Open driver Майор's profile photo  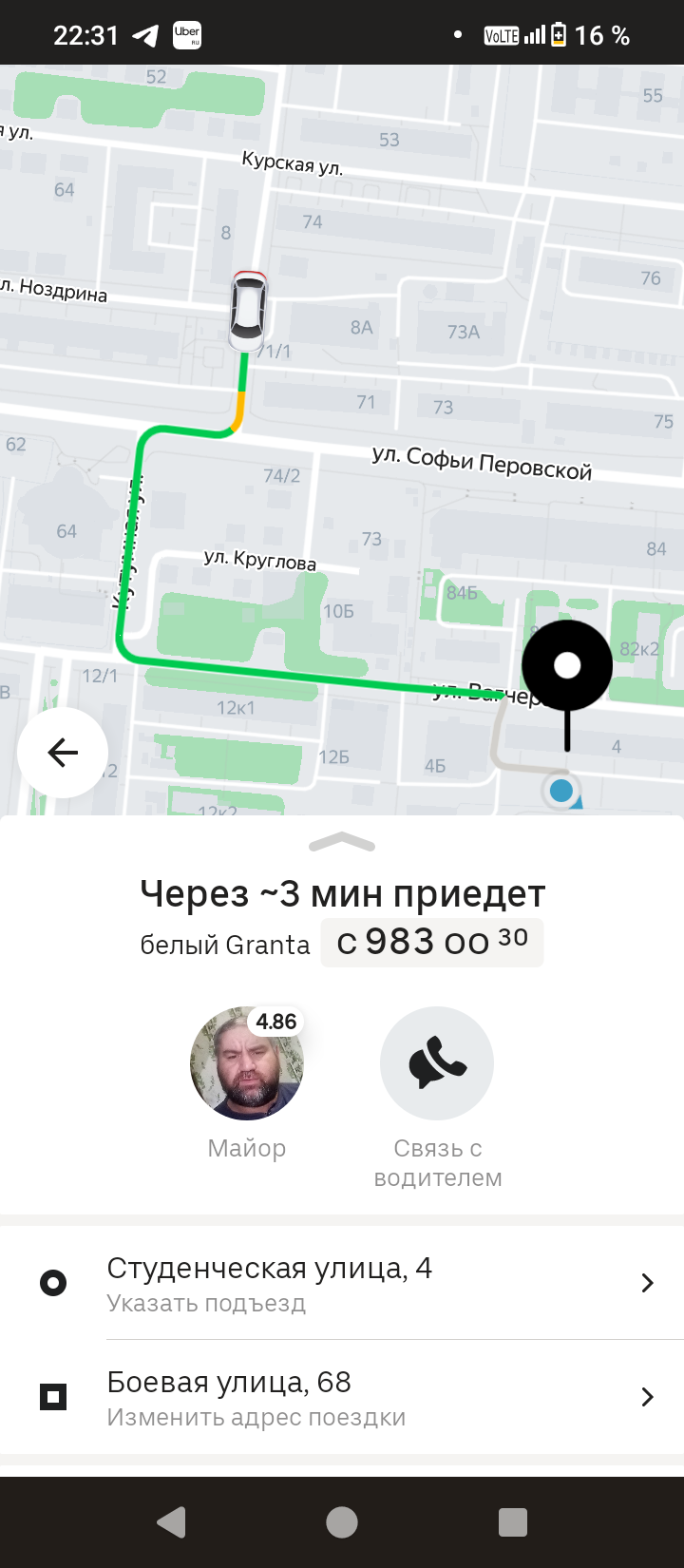(247, 1063)
